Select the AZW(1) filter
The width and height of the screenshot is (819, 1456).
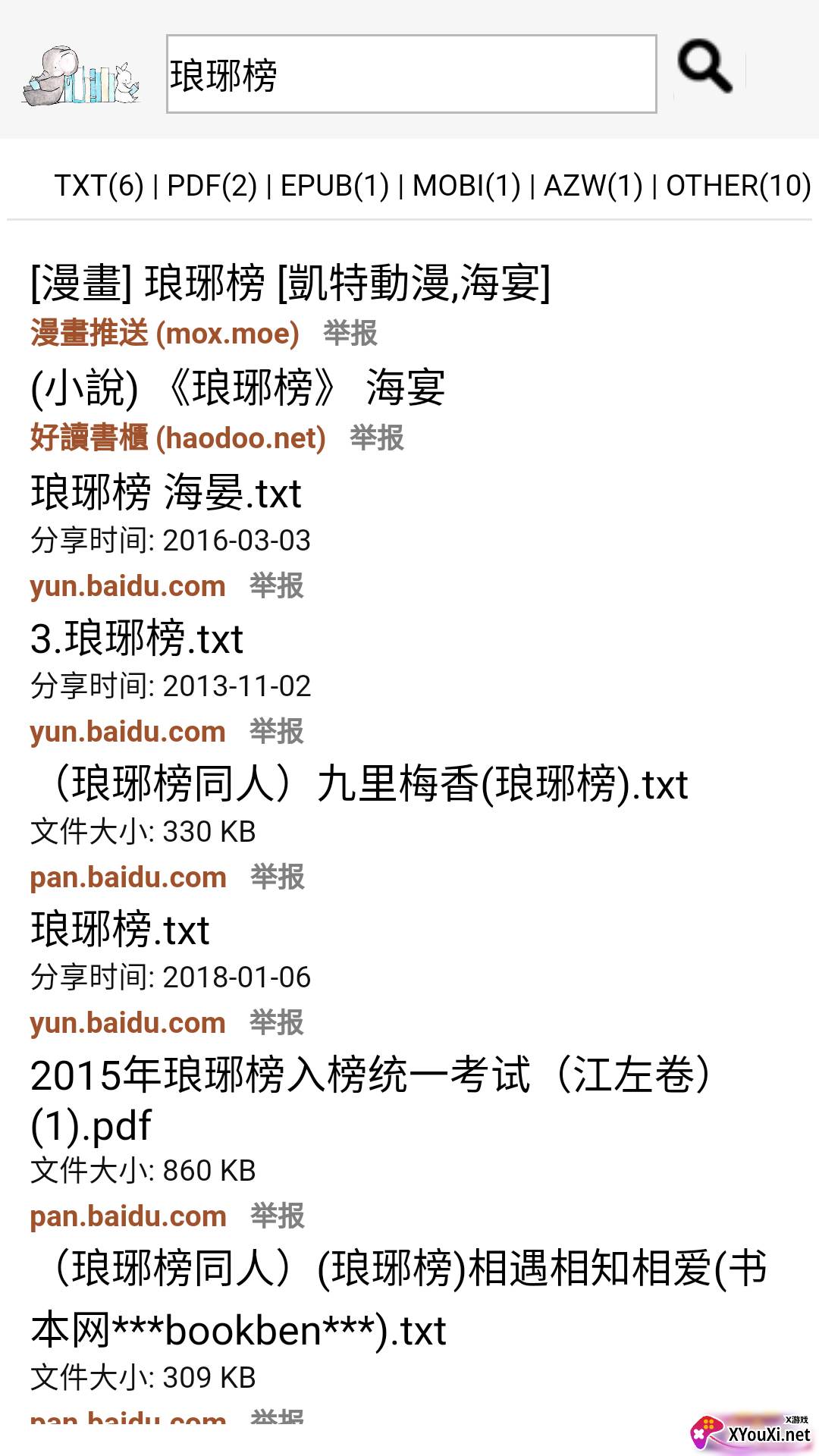pos(593,186)
